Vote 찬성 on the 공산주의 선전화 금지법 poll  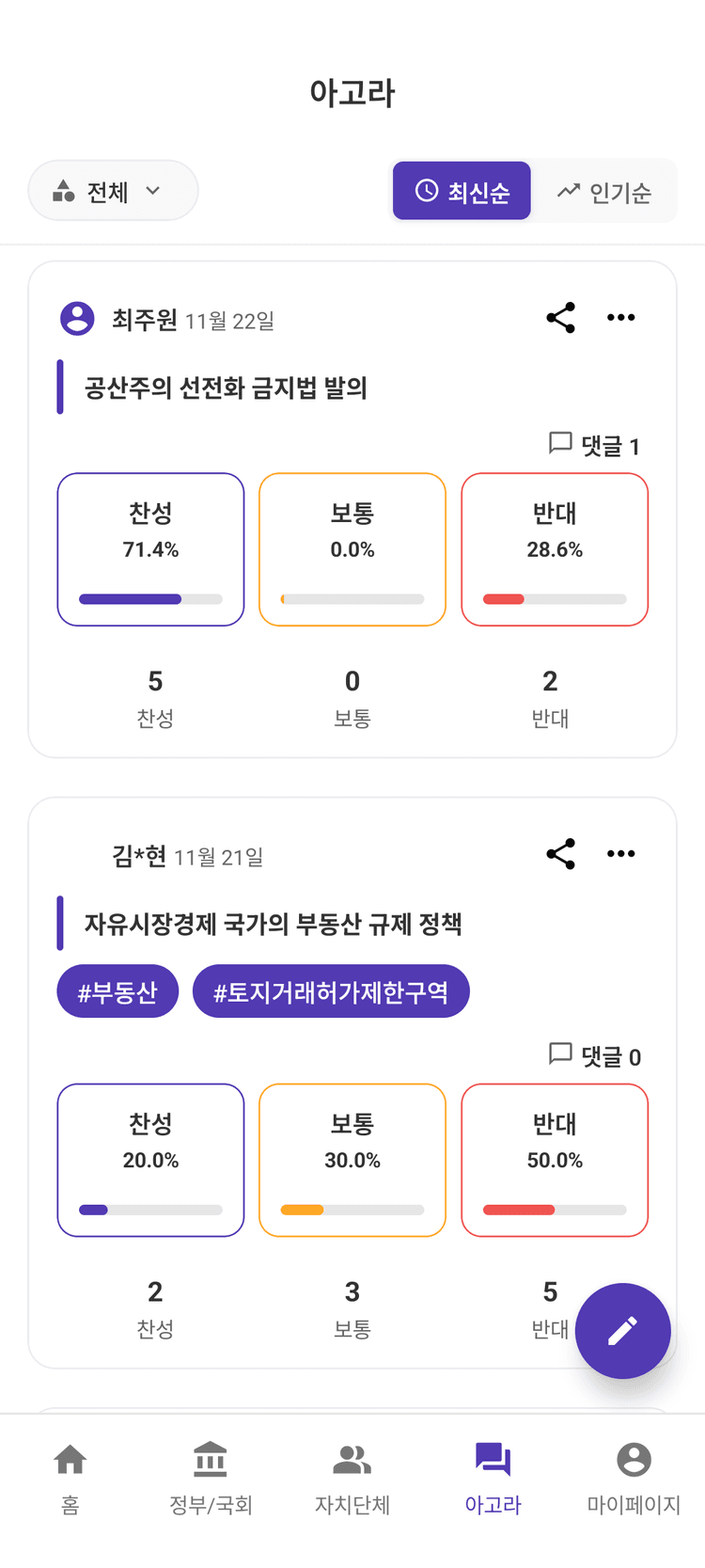[x=150, y=548]
